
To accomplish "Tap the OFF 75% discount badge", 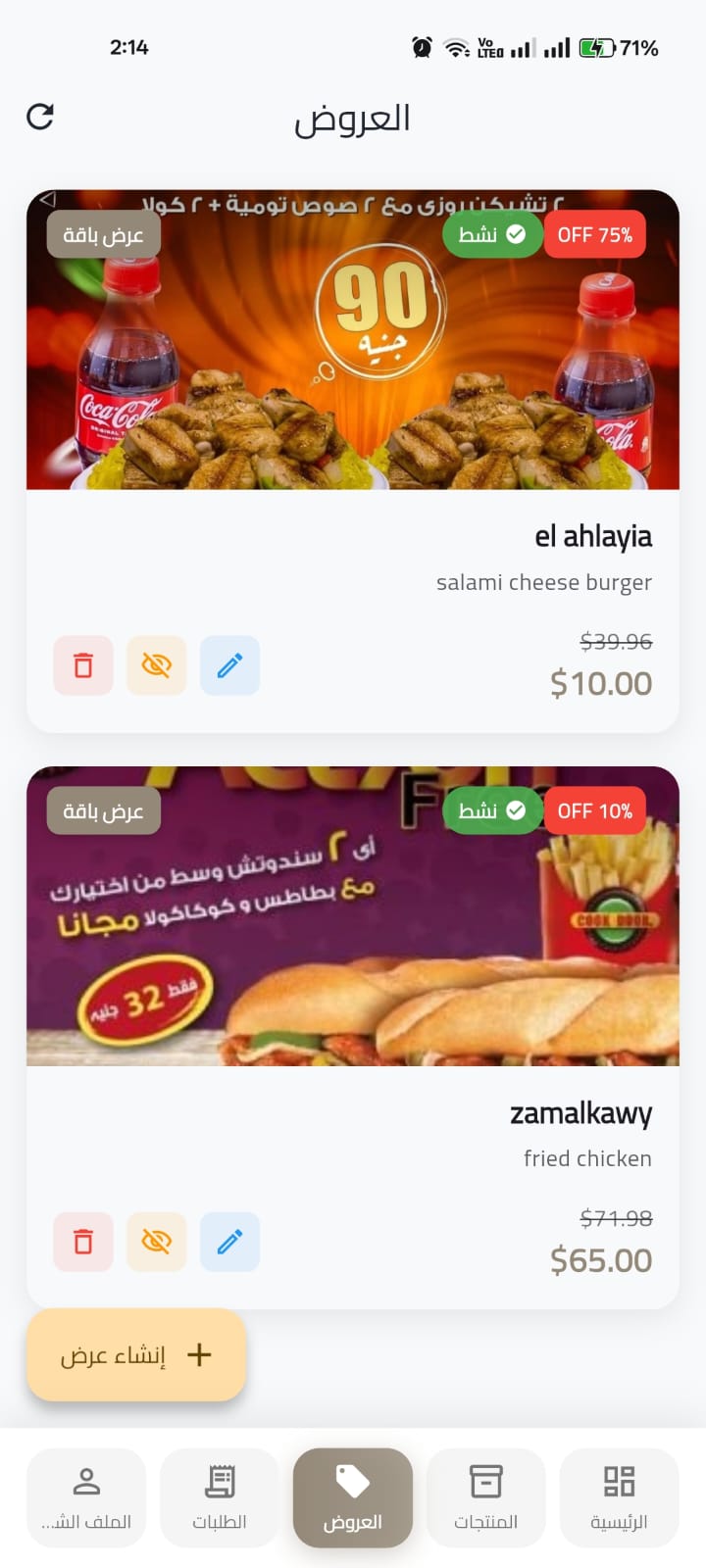I will pos(595,234).
